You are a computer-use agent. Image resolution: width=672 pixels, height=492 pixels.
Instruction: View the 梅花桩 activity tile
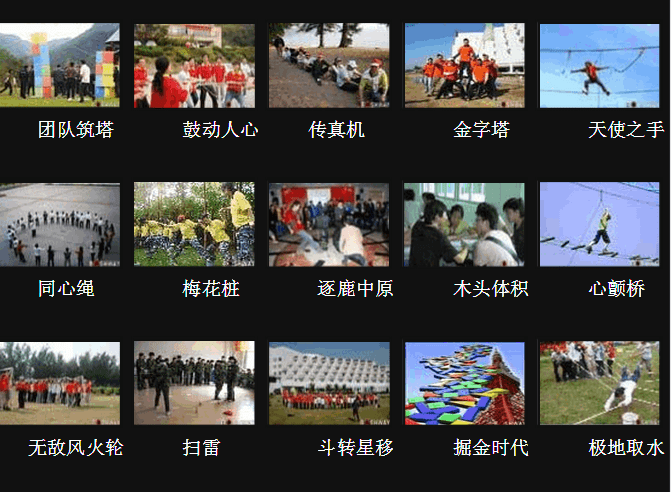194,224
